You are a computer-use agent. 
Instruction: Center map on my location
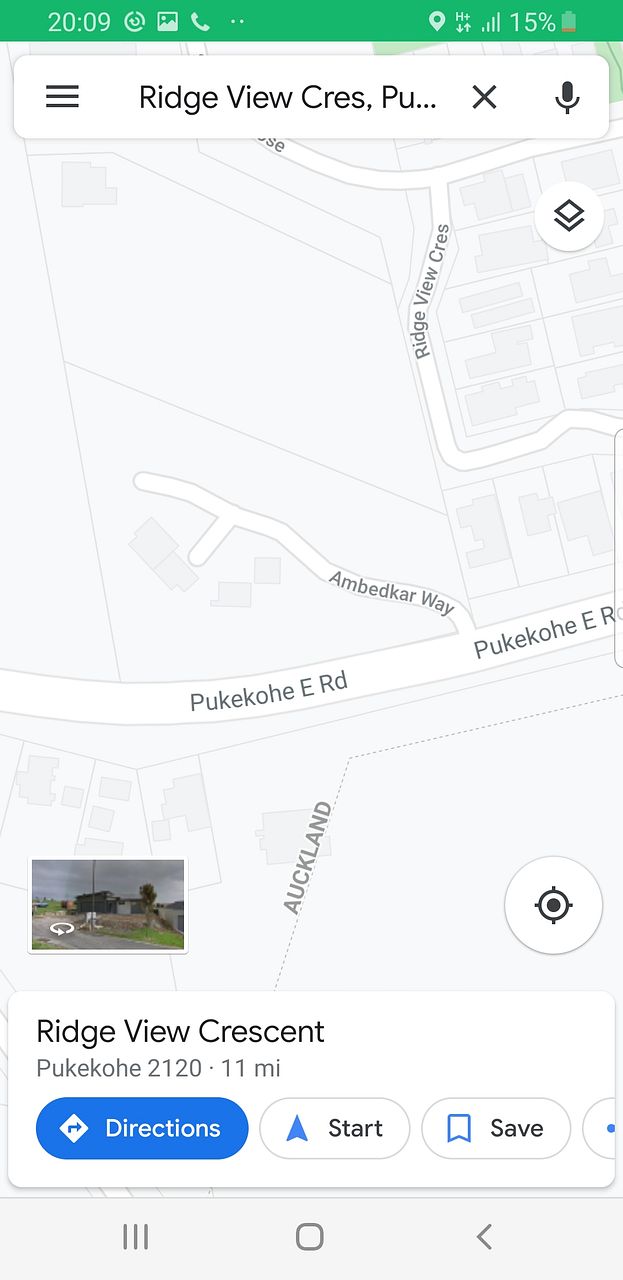coord(553,905)
